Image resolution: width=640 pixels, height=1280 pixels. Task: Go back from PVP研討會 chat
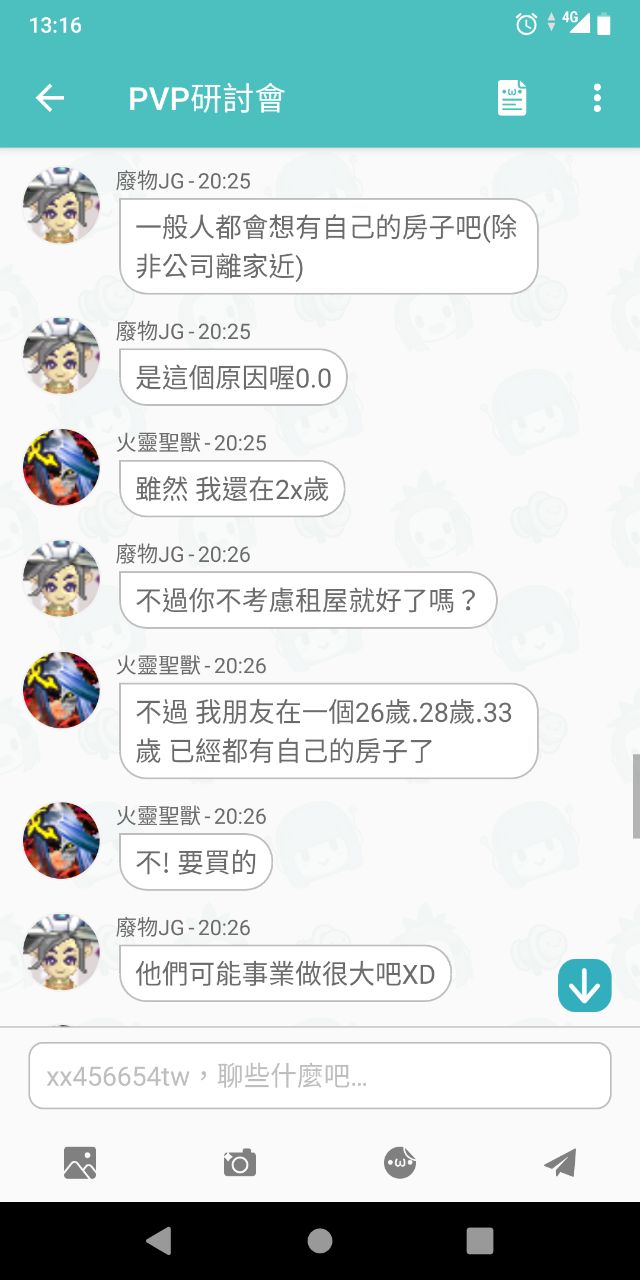(x=50, y=98)
